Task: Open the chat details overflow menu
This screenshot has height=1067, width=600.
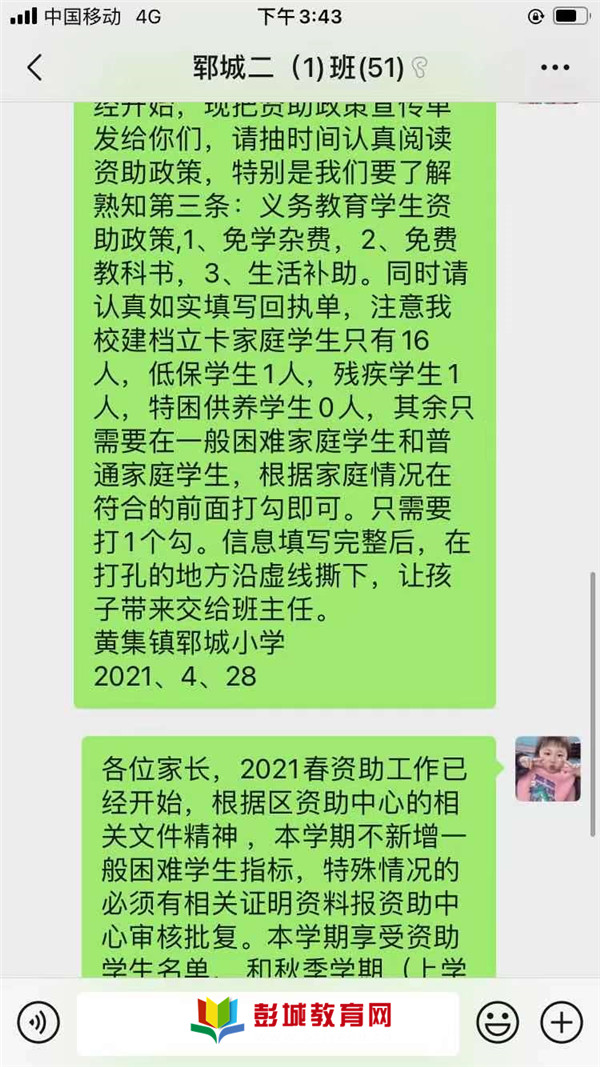Action: [x=554, y=68]
